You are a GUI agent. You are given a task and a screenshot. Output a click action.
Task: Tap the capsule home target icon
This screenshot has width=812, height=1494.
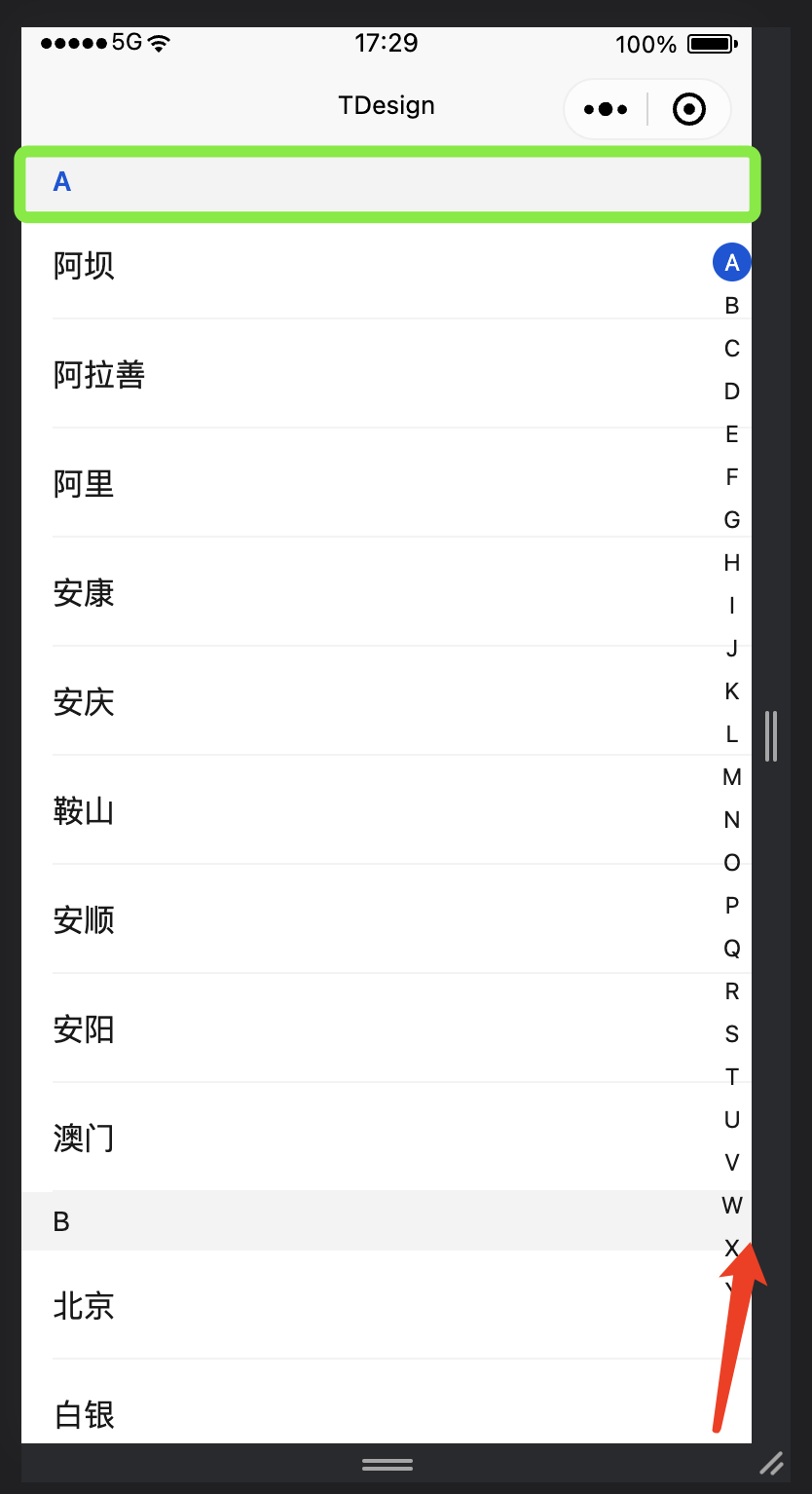(688, 109)
